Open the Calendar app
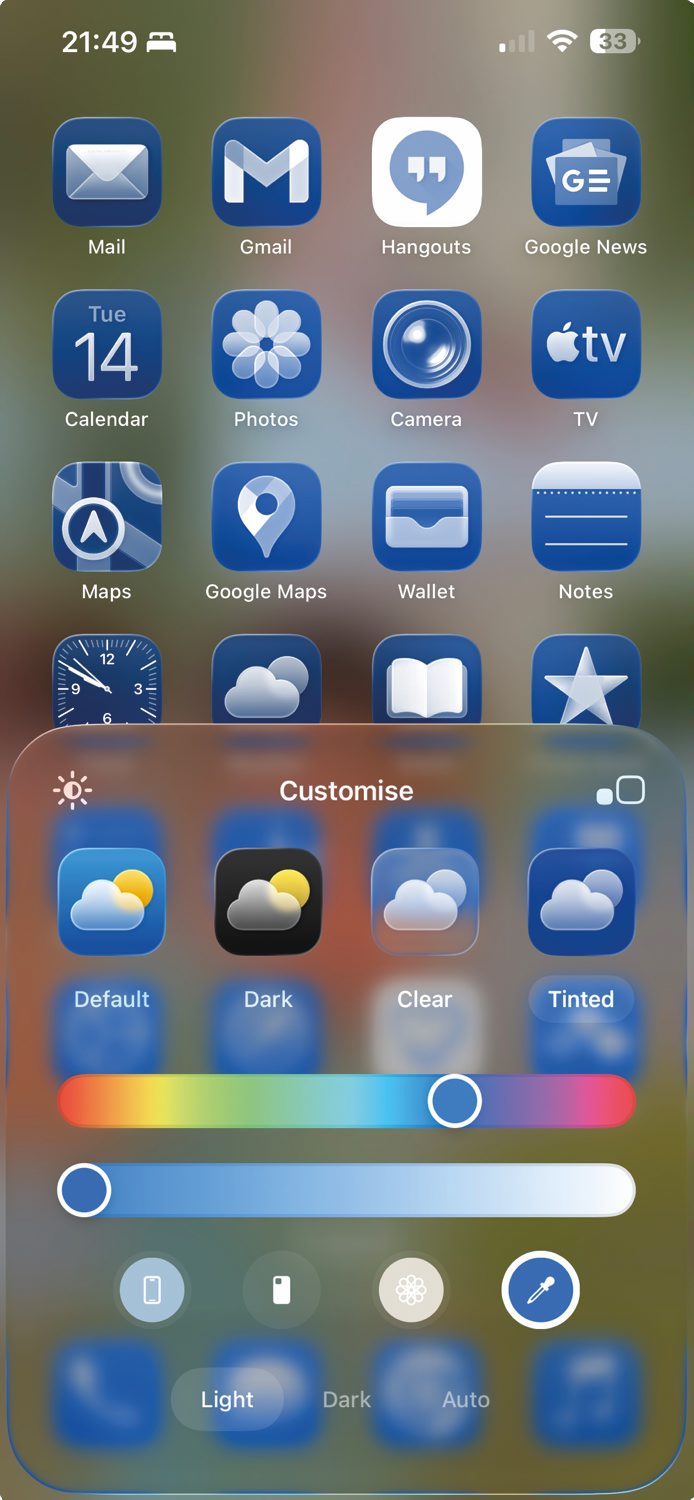 [107, 345]
